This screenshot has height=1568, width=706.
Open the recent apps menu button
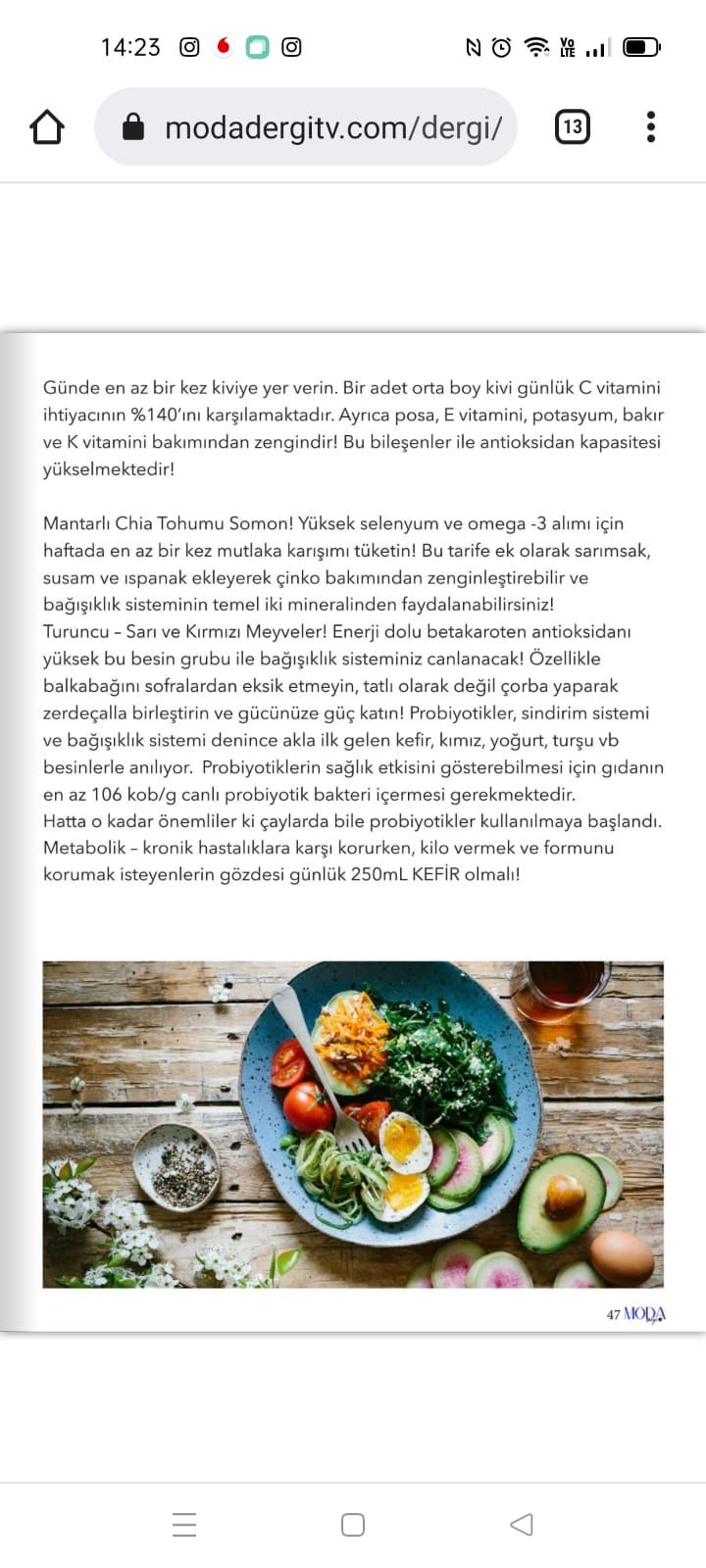(184, 1524)
